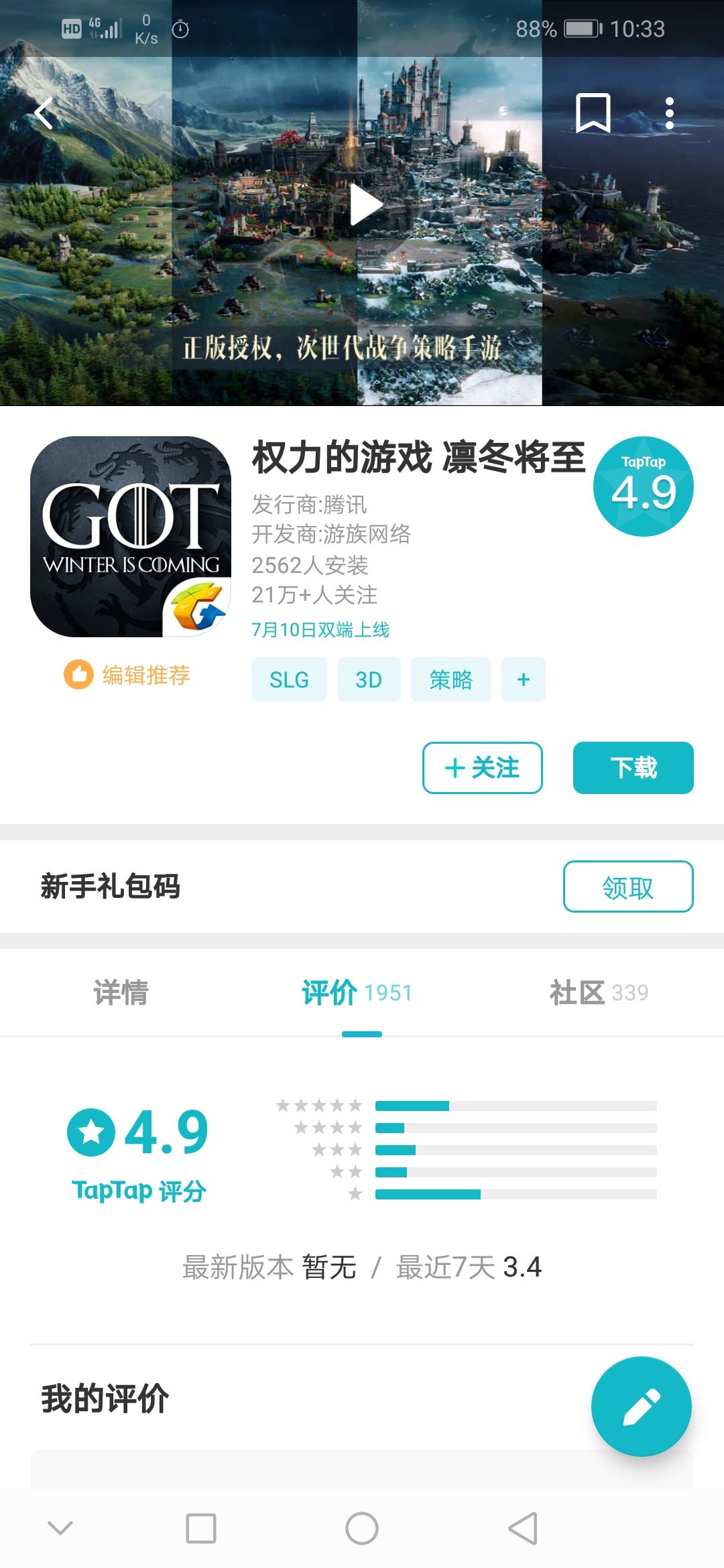This screenshot has height=1568, width=724.
Task: Open the three-dot overflow menu
Action: [x=669, y=113]
